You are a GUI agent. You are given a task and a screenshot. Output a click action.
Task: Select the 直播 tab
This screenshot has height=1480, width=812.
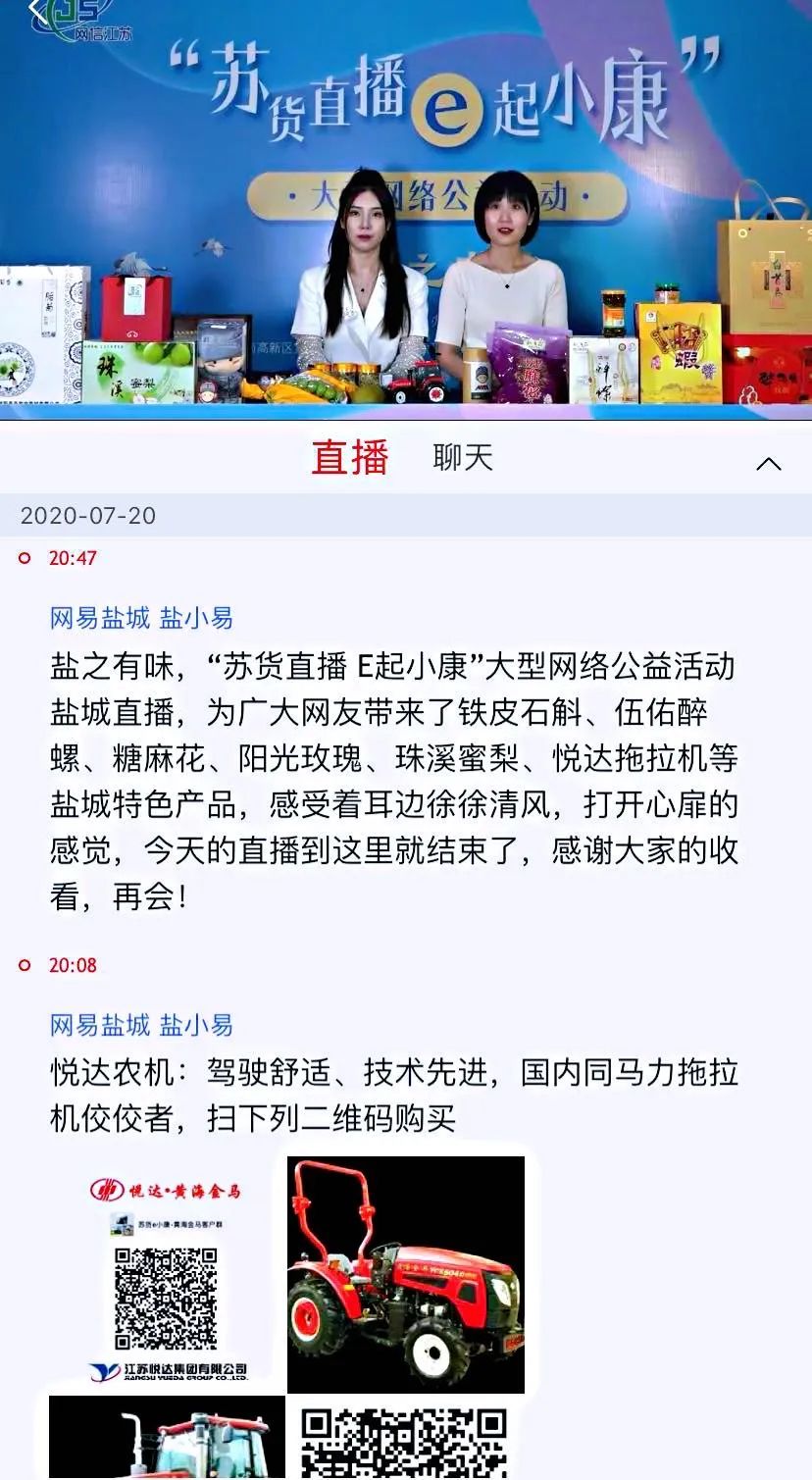350,457
